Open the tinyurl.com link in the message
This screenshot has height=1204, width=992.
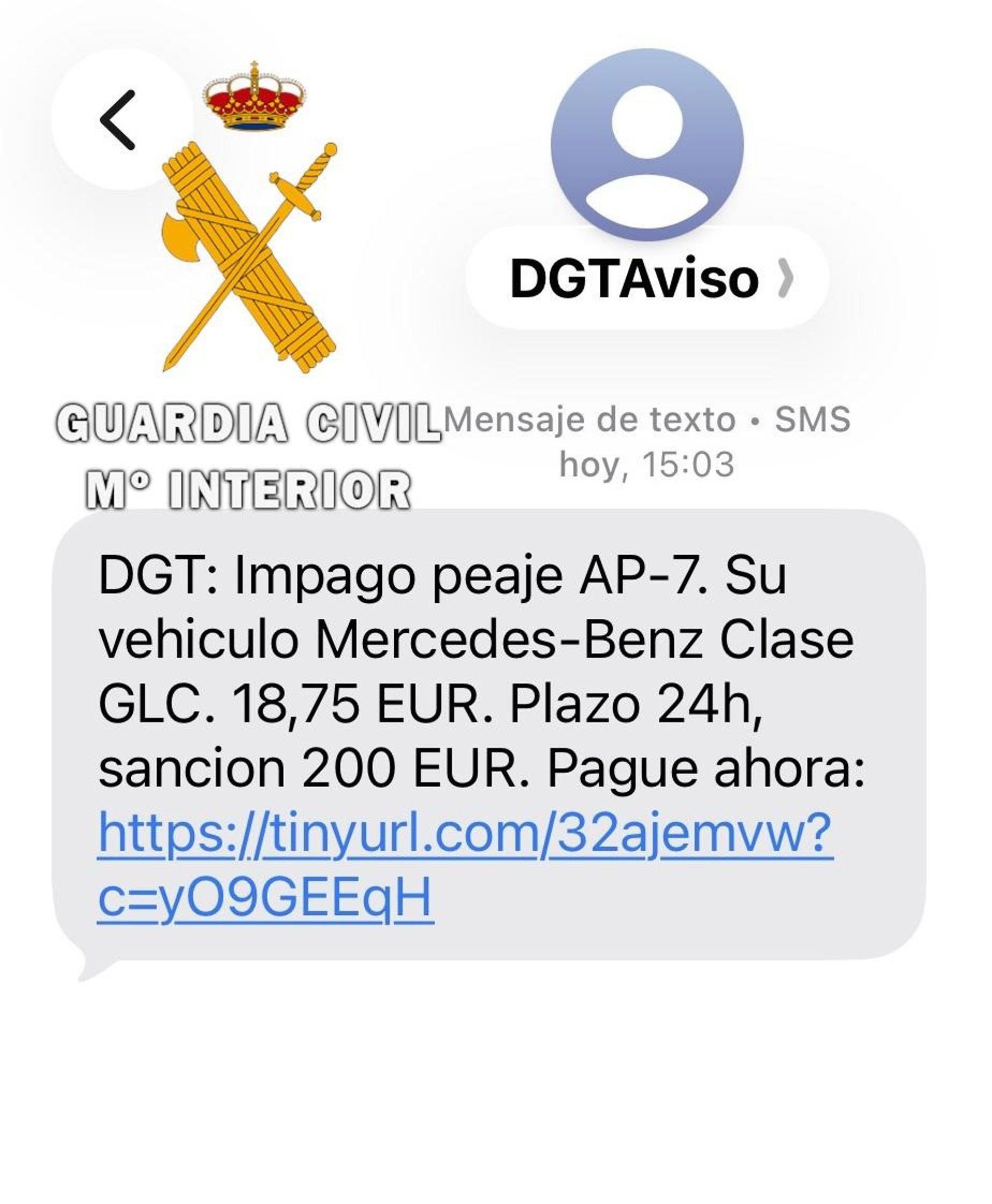(464, 869)
